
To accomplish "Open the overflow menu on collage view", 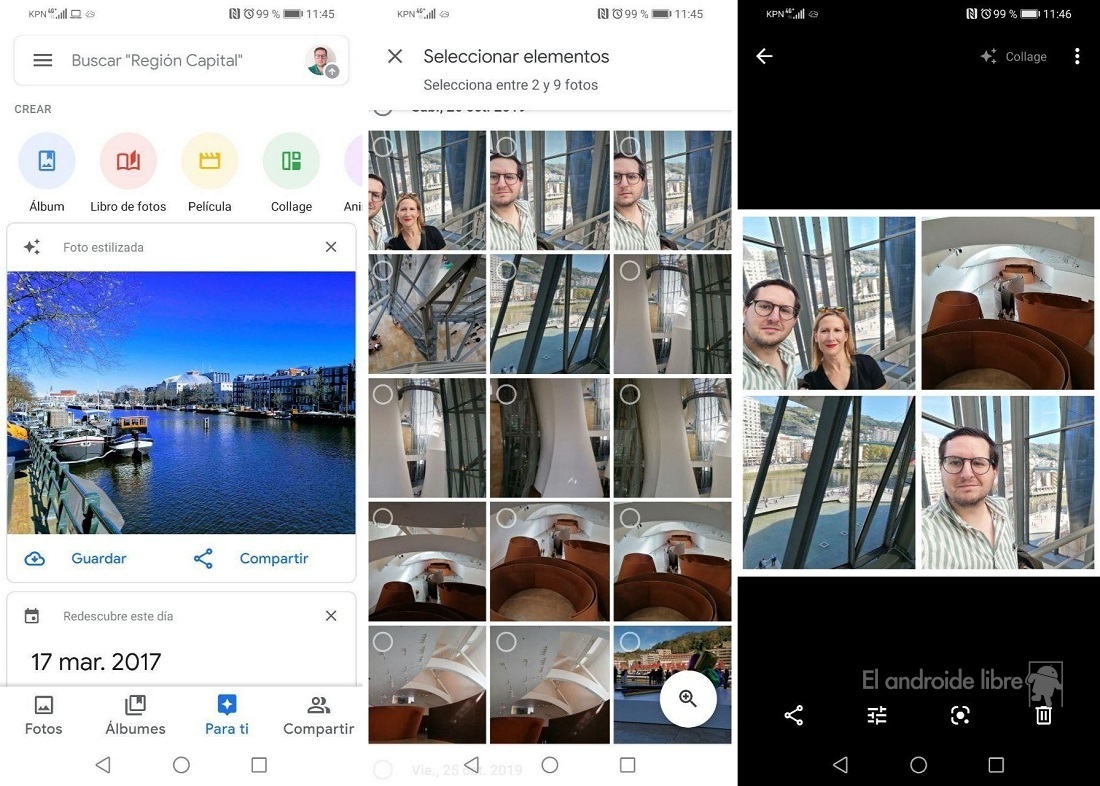I will [x=1077, y=57].
